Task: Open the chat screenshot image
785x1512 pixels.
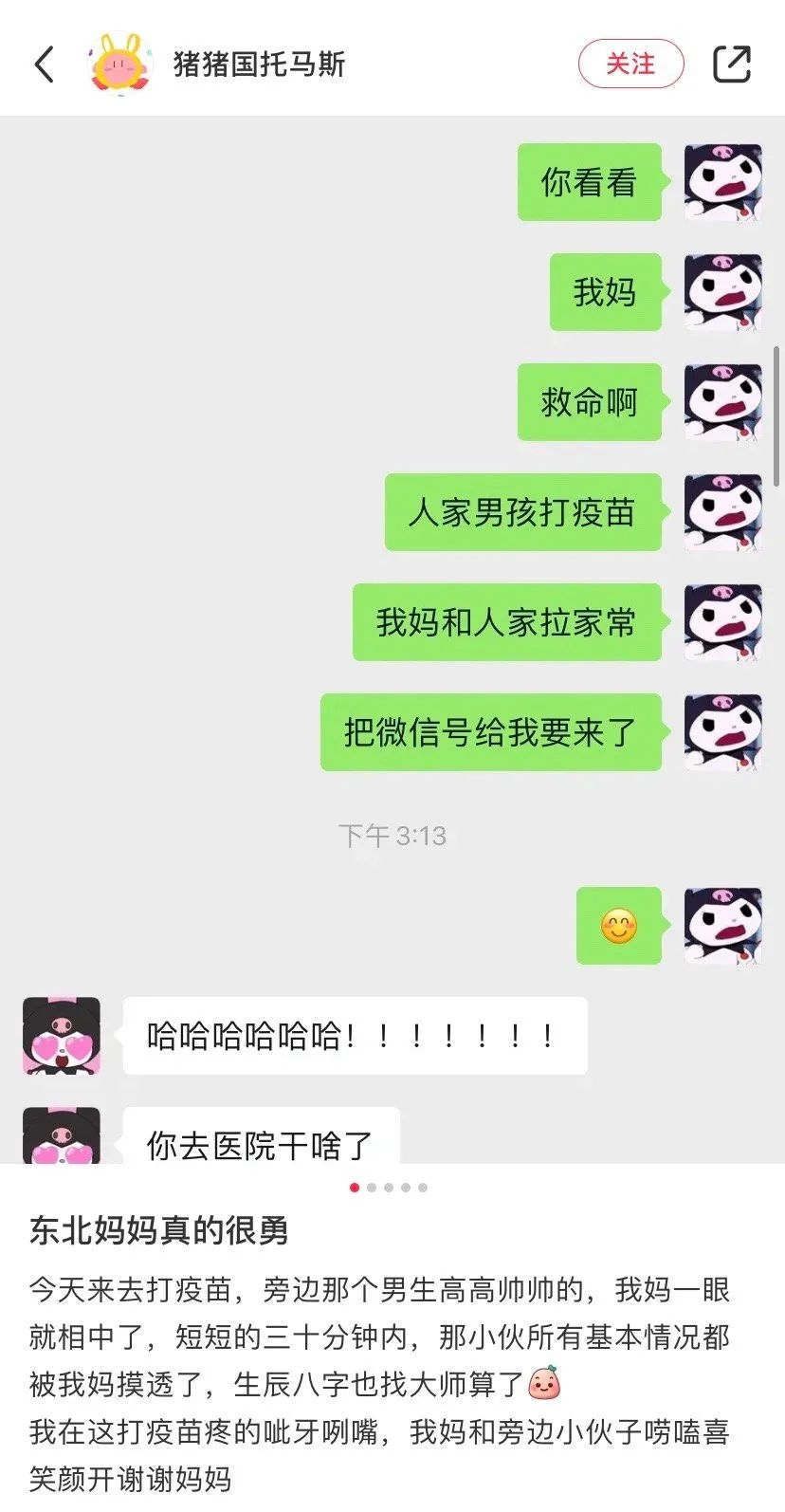Action: coord(392,640)
